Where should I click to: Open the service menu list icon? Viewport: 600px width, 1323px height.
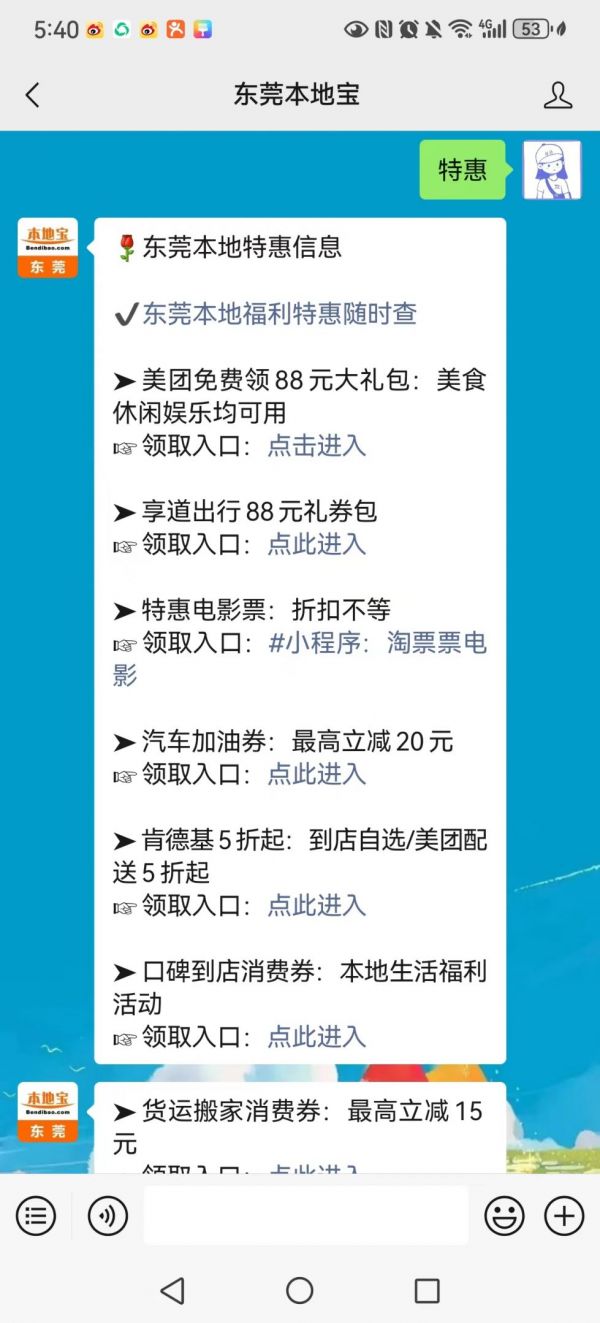click(36, 1216)
